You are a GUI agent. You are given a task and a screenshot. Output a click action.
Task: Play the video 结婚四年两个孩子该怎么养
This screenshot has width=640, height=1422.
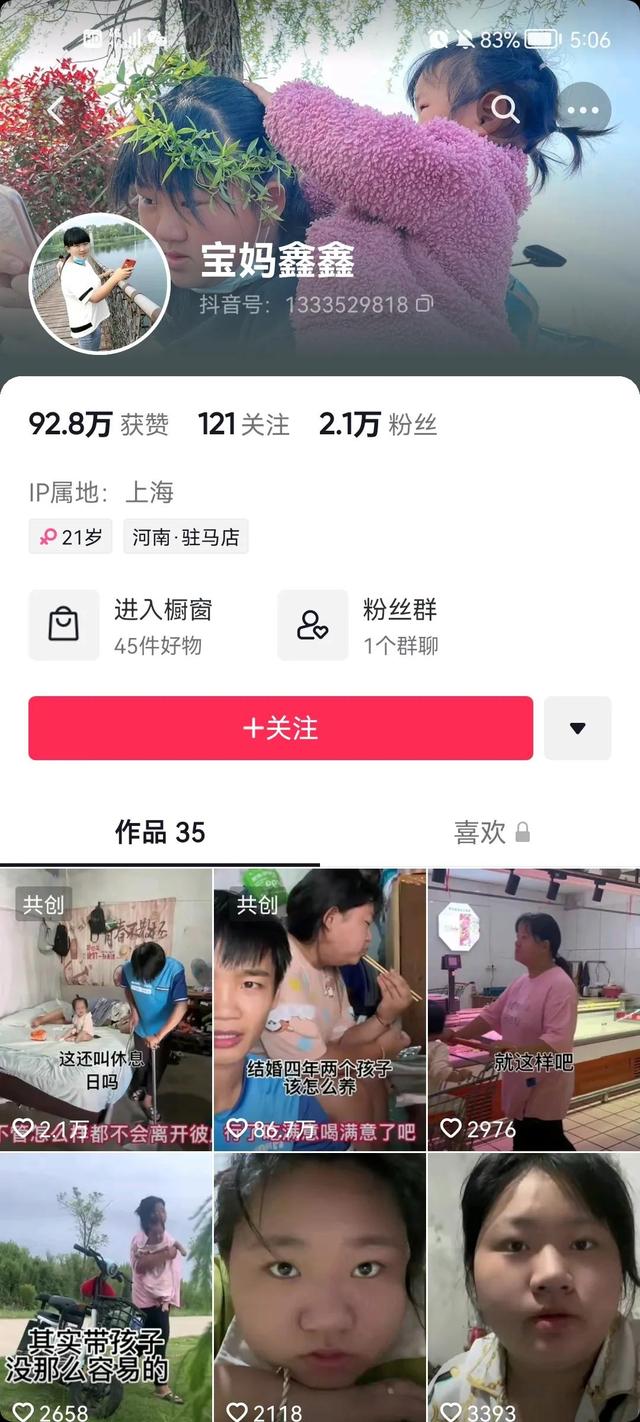click(x=320, y=1009)
